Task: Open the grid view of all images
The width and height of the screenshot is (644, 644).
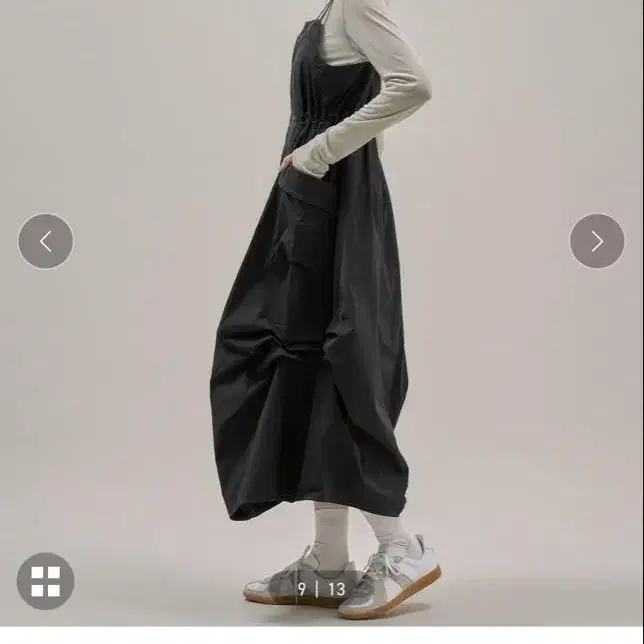Action: point(46,581)
